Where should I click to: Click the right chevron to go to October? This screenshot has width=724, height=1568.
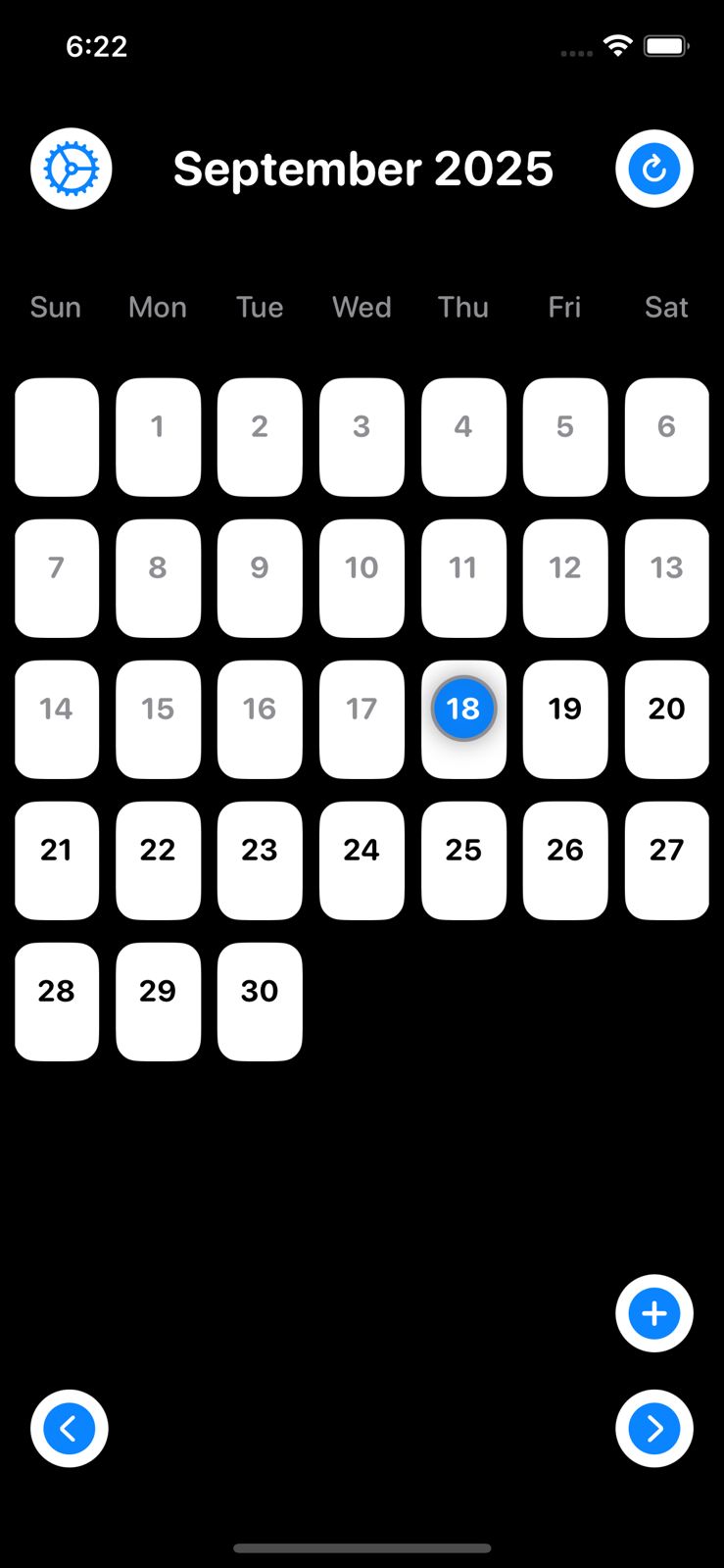[654, 1428]
